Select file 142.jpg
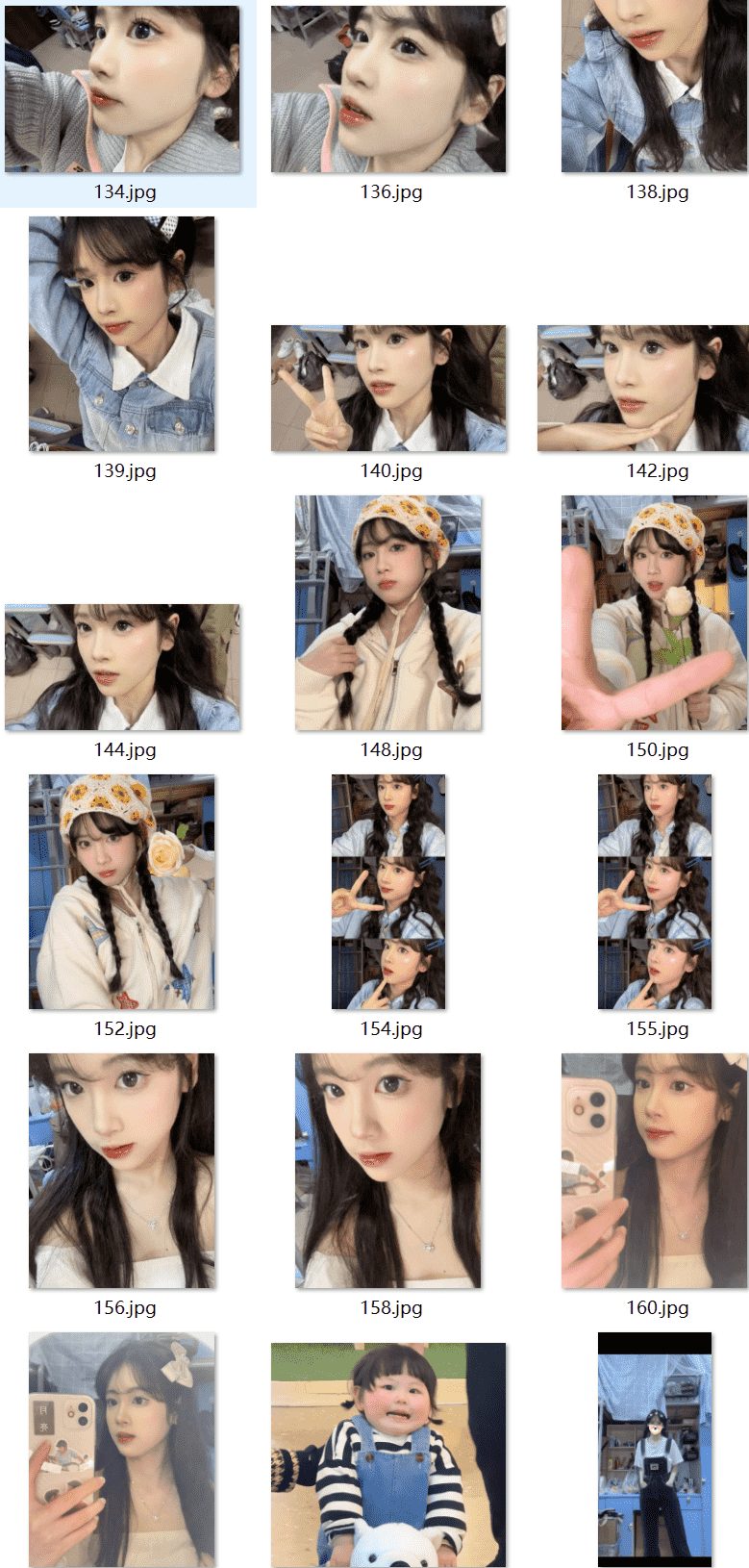This screenshot has width=749, height=1568. 643,389
